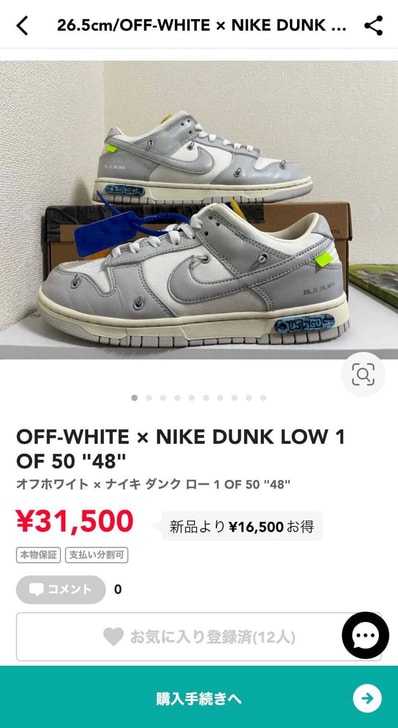
Task: Go back using the top-left arrow
Action: (x=22, y=26)
